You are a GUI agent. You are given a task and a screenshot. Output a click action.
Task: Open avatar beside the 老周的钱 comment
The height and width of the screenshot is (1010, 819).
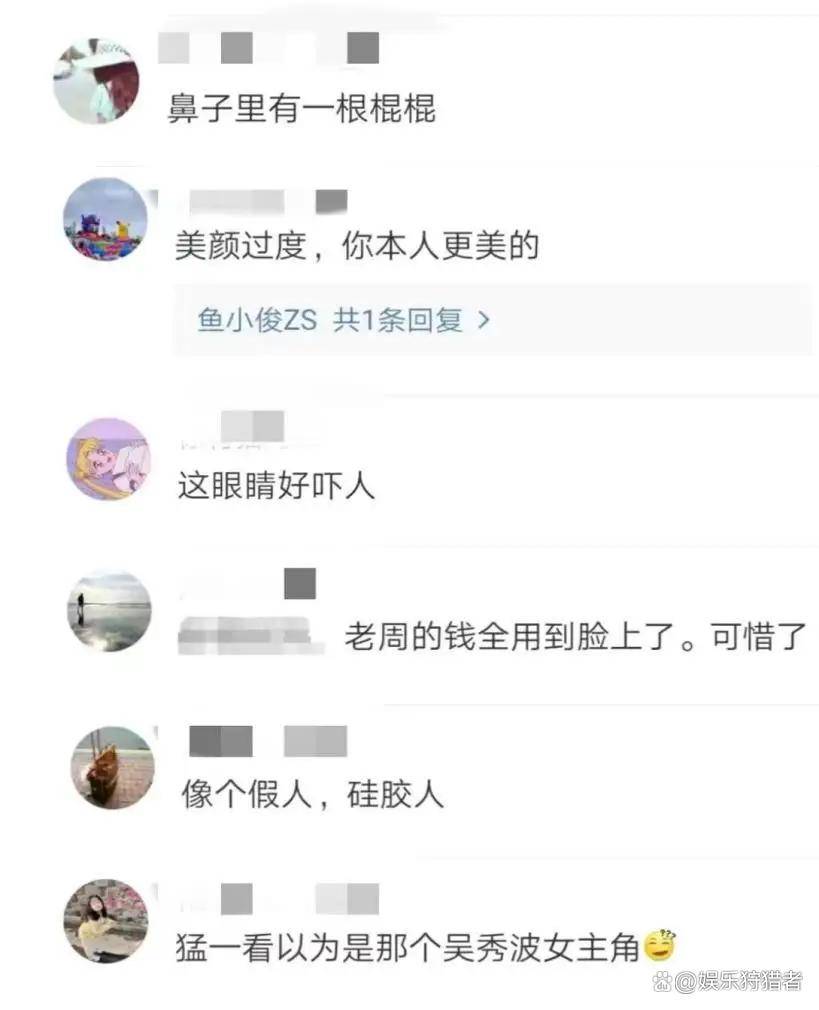point(109,611)
